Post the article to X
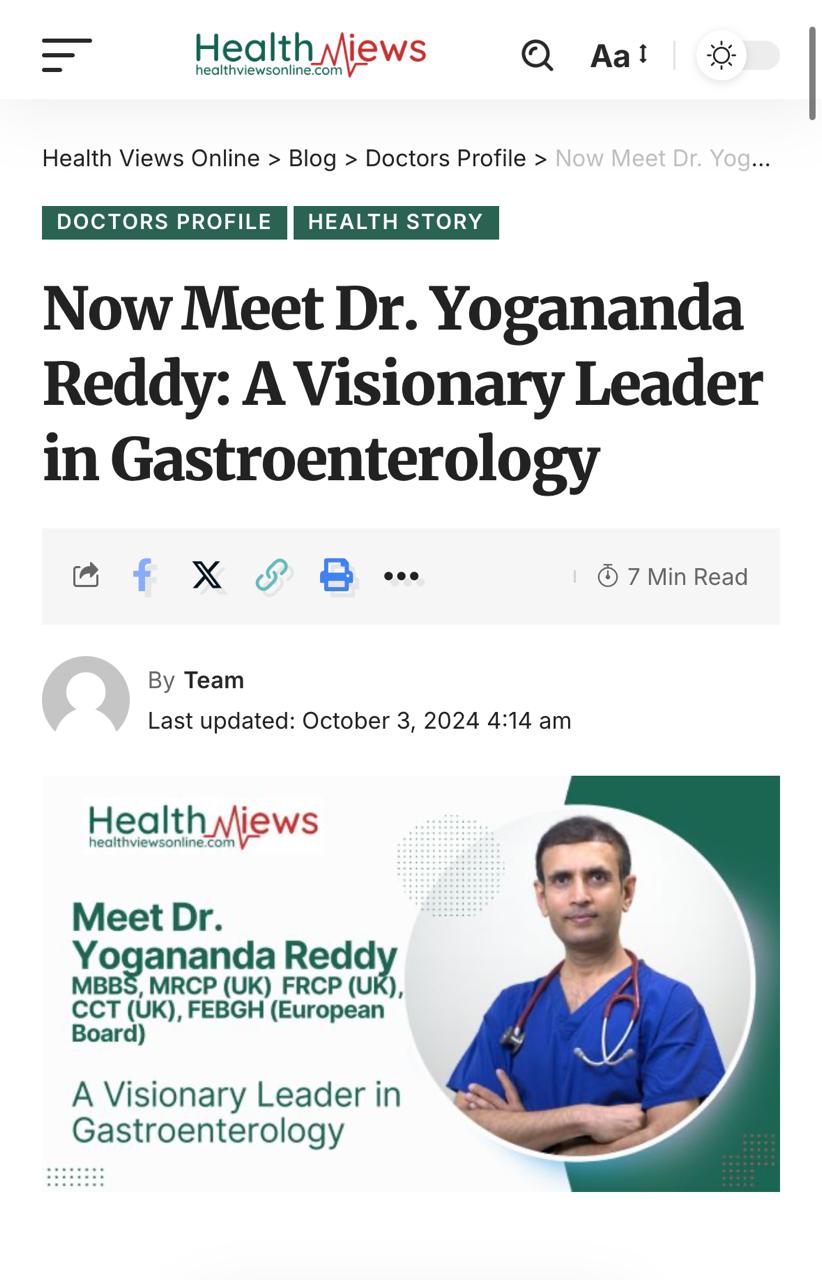Screen dimensions: 822x1280 206,575
